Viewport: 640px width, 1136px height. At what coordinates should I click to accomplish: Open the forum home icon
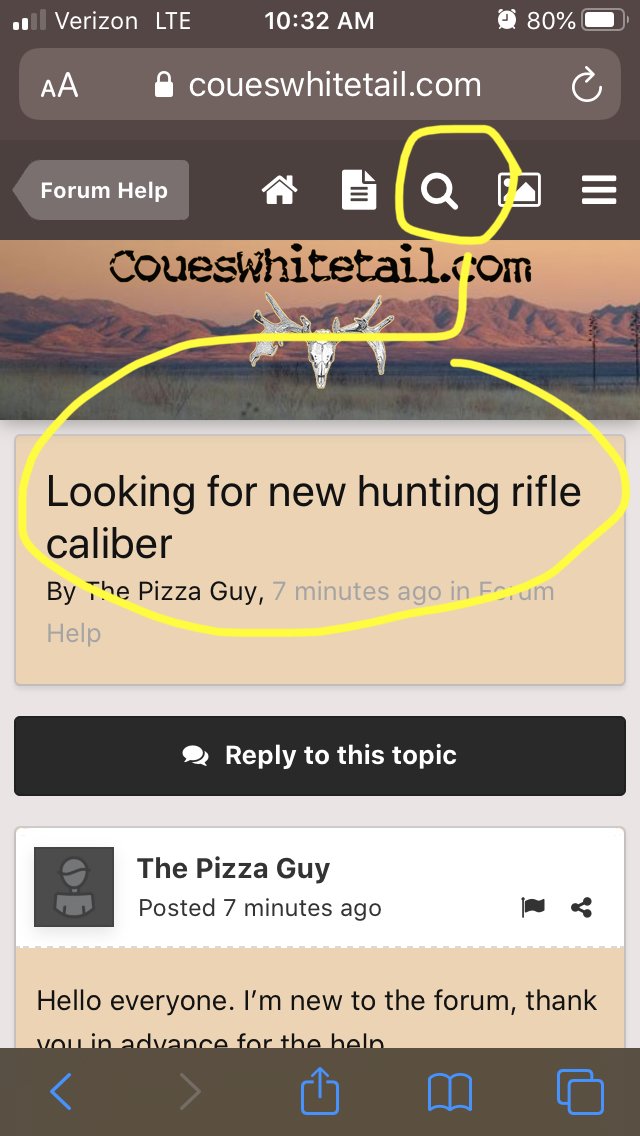pos(280,191)
